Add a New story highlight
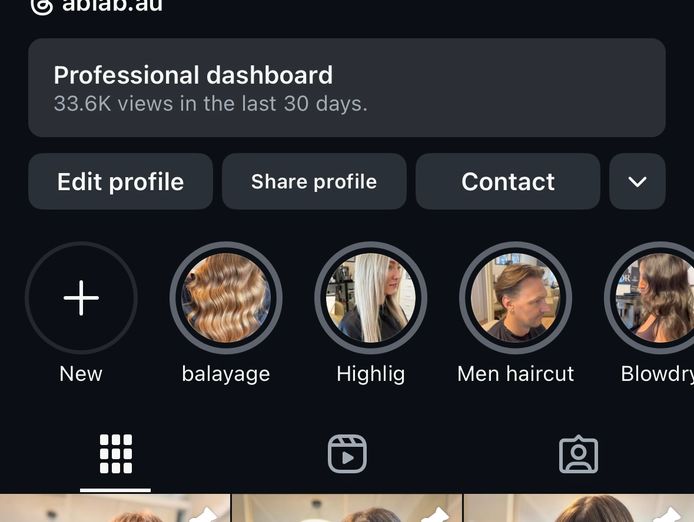The image size is (694, 522). tap(81, 298)
